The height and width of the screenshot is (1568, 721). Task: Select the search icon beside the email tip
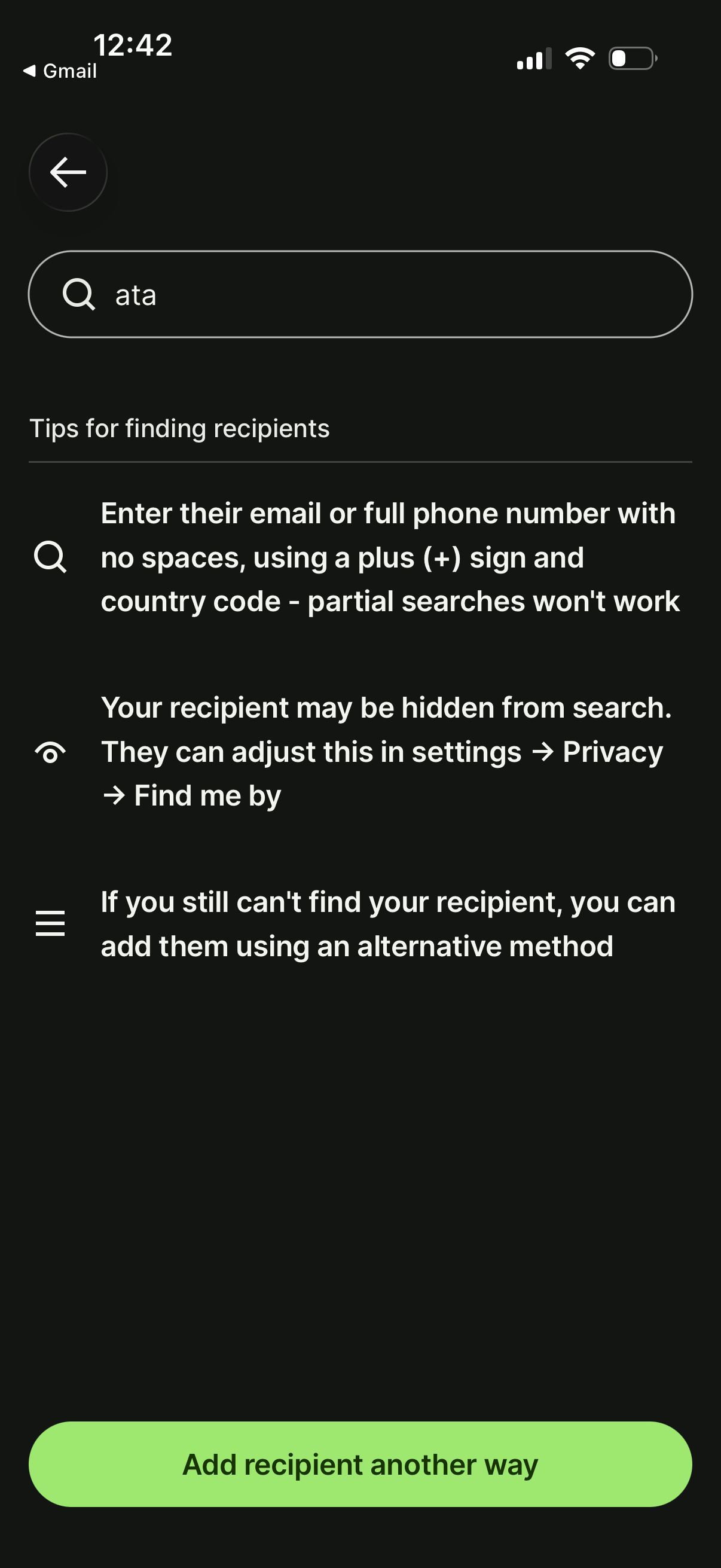pyautogui.click(x=51, y=557)
